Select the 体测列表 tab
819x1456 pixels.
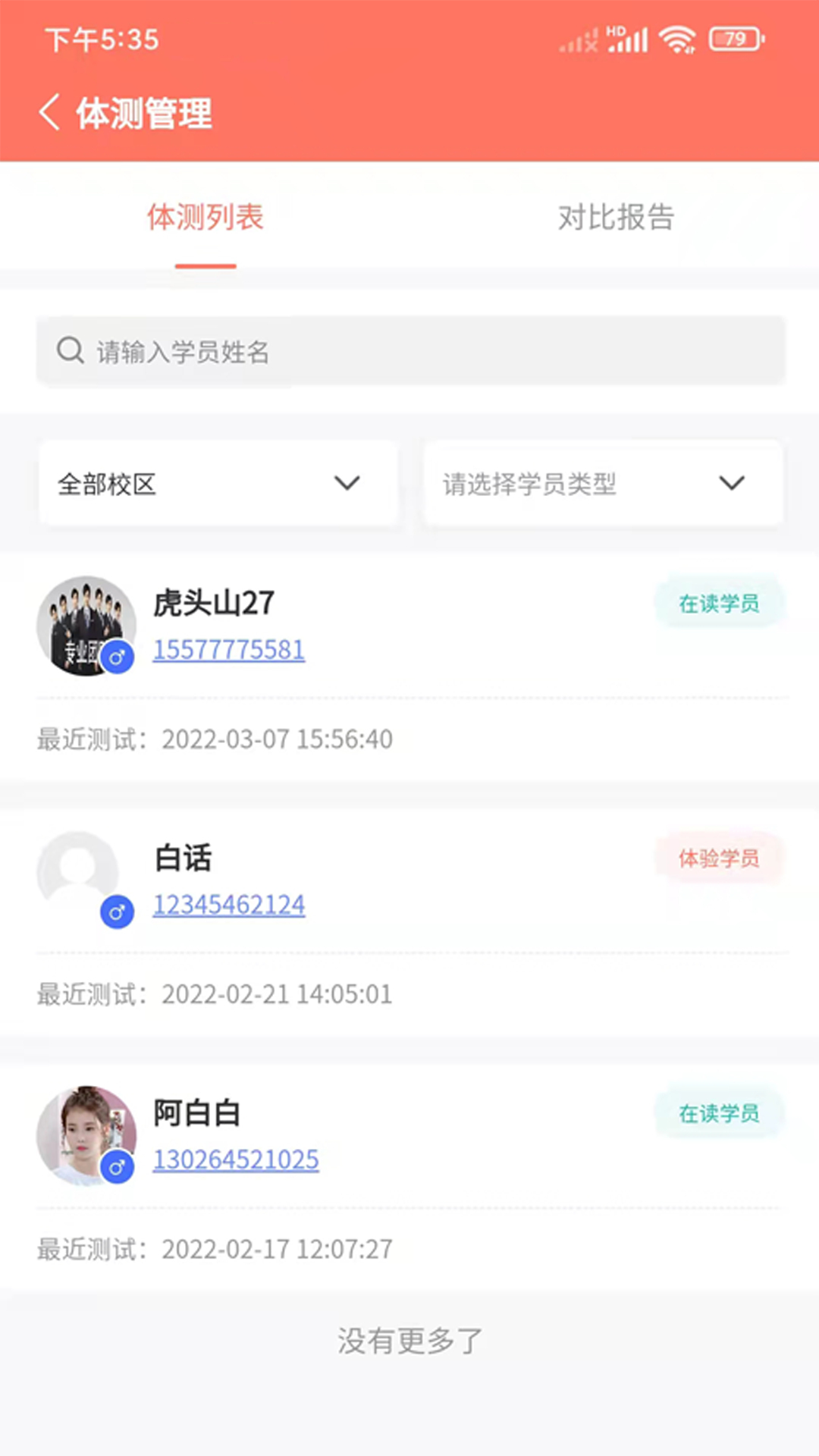205,218
